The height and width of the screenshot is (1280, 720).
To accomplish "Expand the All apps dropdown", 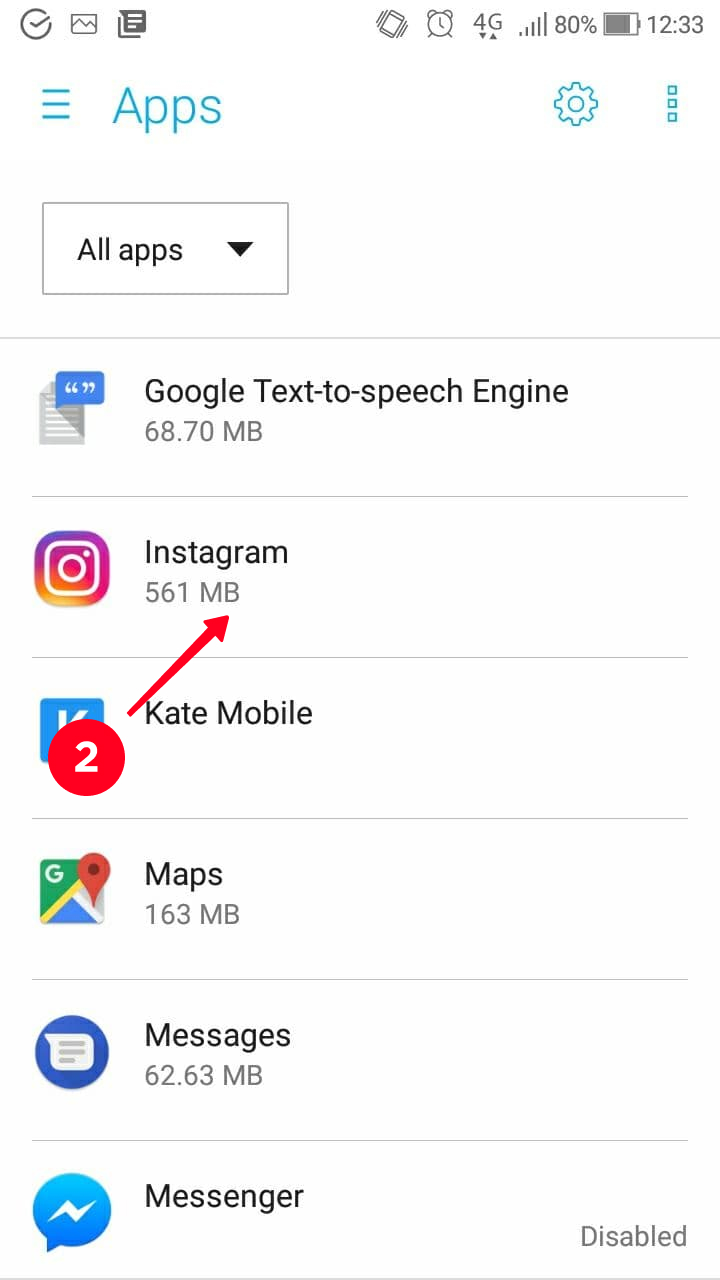I will click(x=165, y=249).
